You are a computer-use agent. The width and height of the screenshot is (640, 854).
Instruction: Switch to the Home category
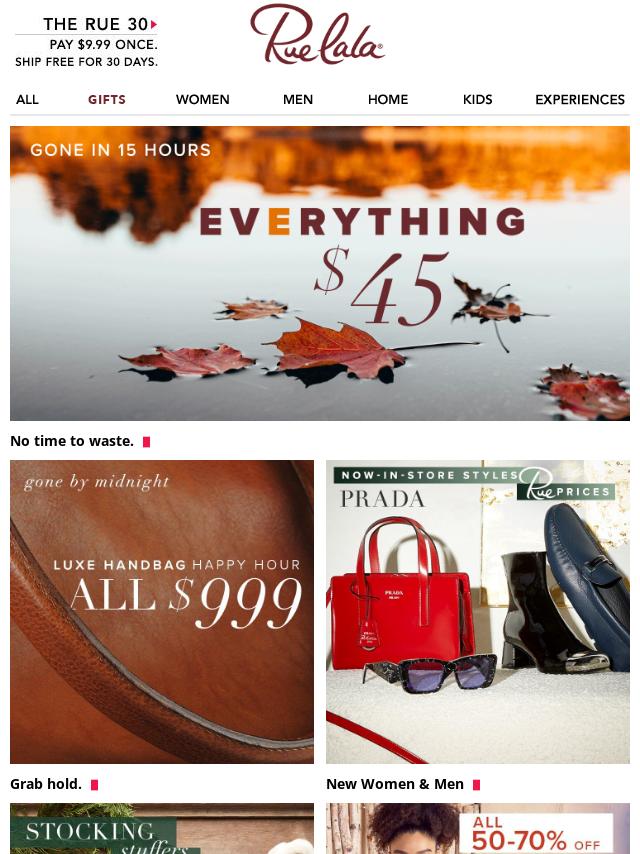coord(388,99)
